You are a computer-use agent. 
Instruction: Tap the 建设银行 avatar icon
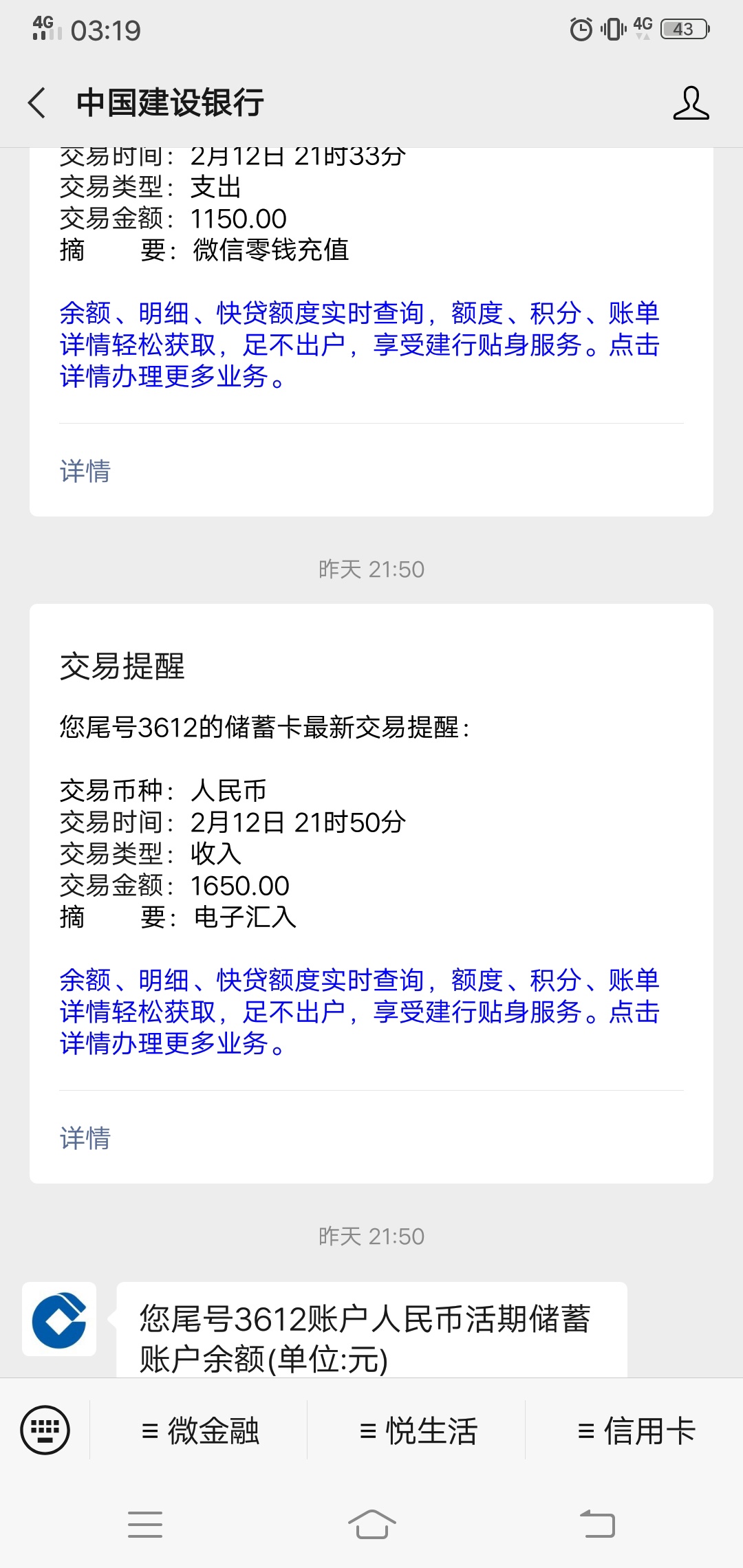(x=59, y=1319)
